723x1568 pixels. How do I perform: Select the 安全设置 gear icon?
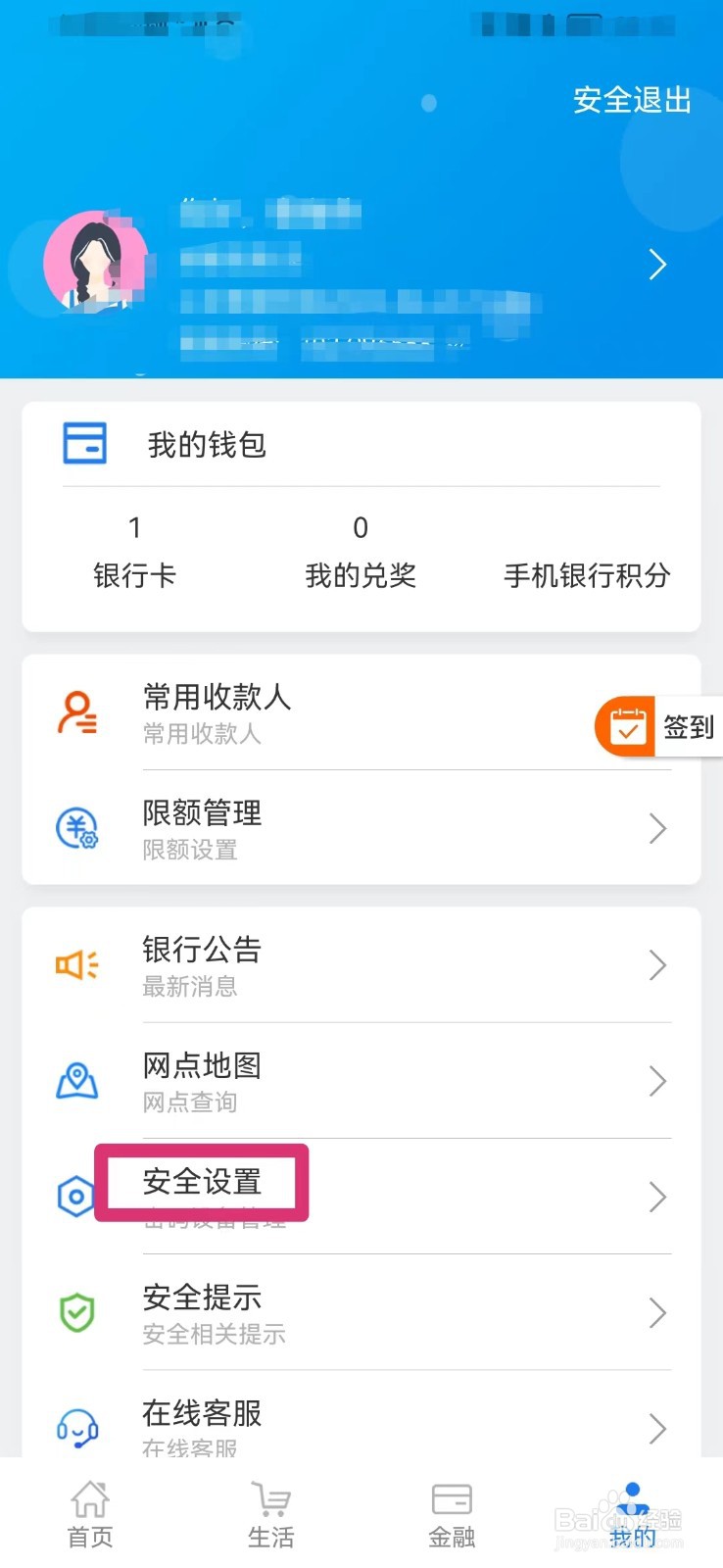coord(76,1197)
